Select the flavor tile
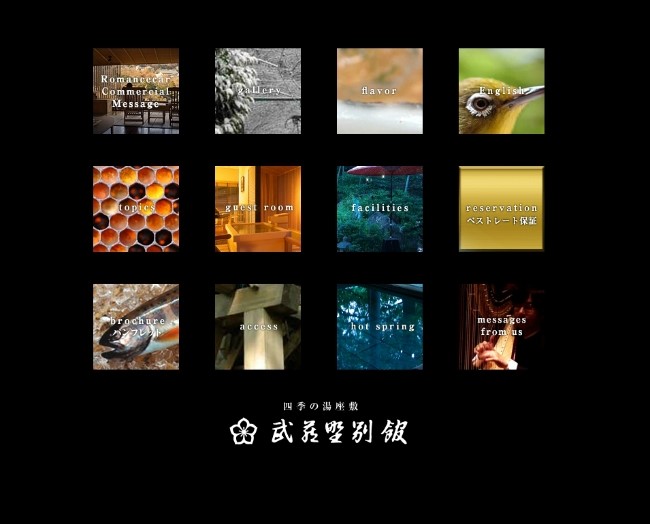This screenshot has width=650, height=524. [x=380, y=91]
